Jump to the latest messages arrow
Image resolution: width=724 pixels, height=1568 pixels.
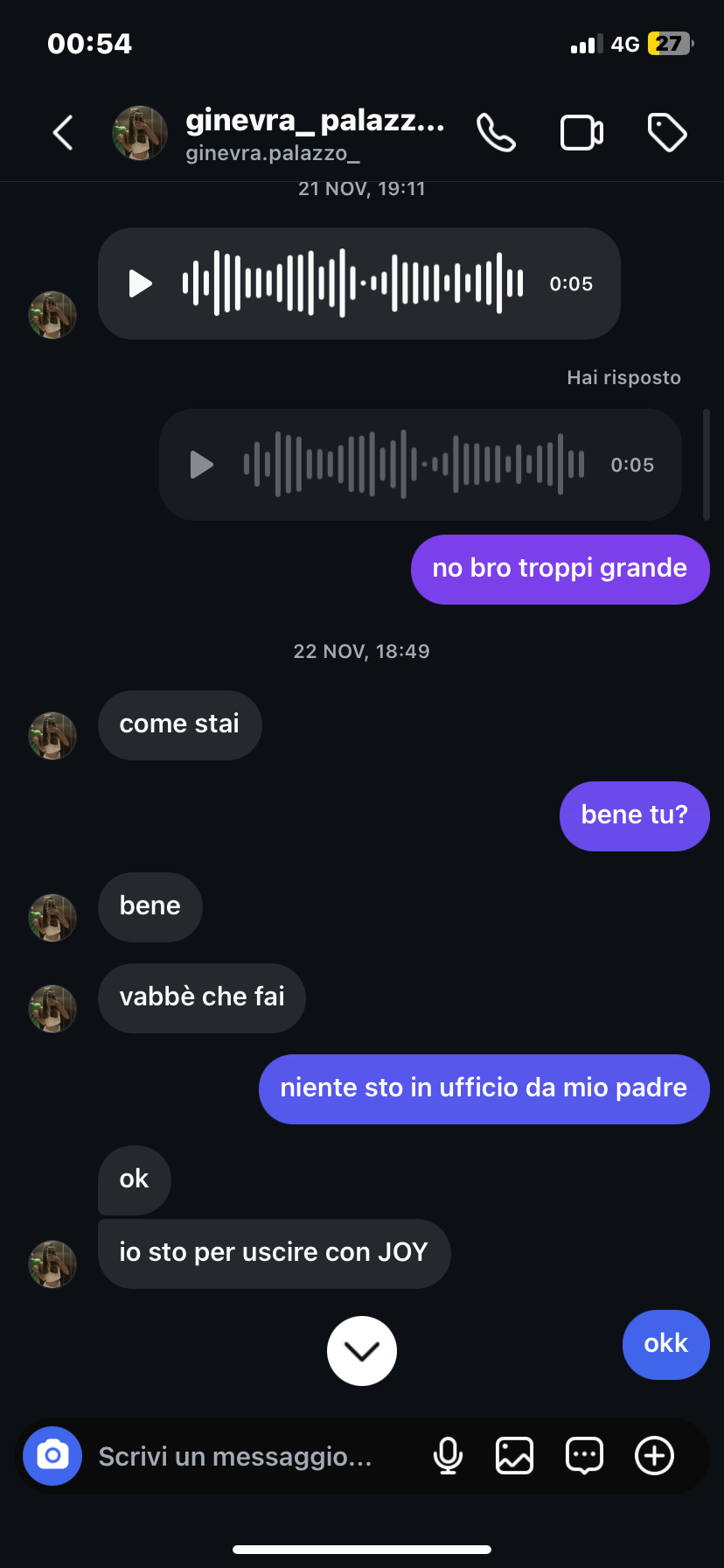(x=361, y=1351)
